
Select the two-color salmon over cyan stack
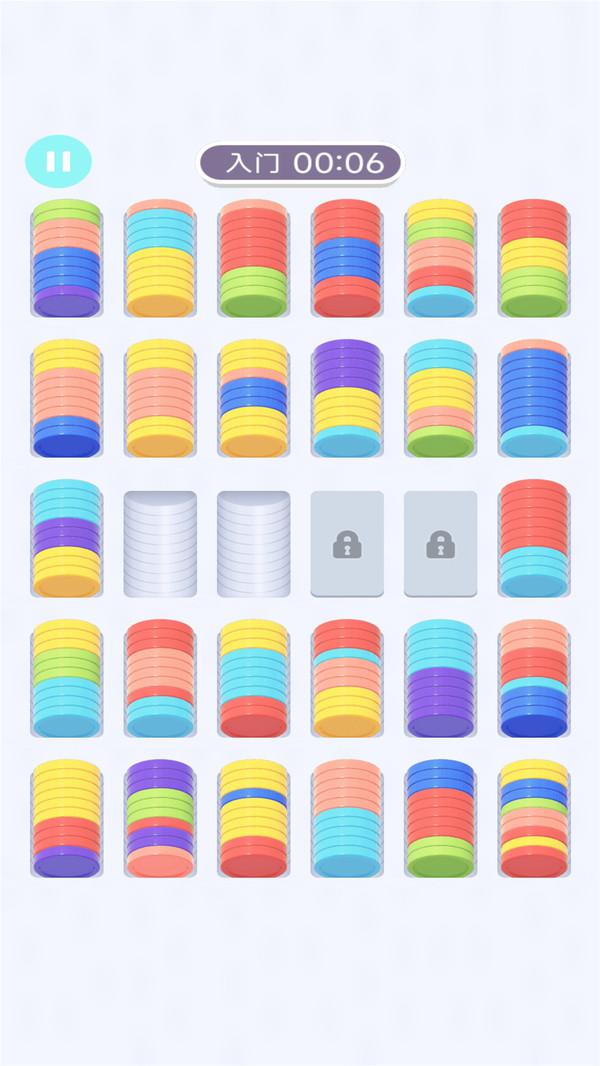[x=347, y=819]
